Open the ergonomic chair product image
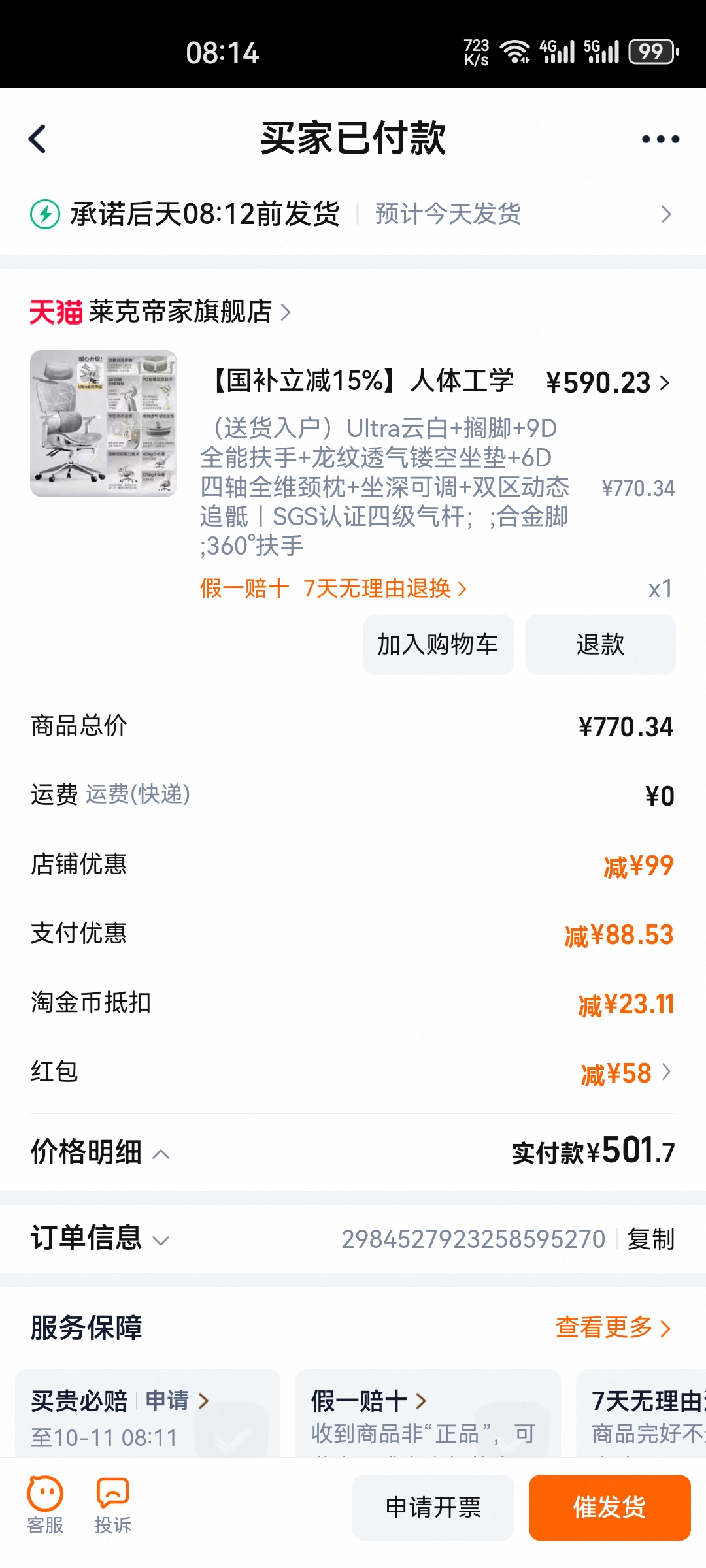Viewport: 706px width, 1568px height. coord(103,423)
